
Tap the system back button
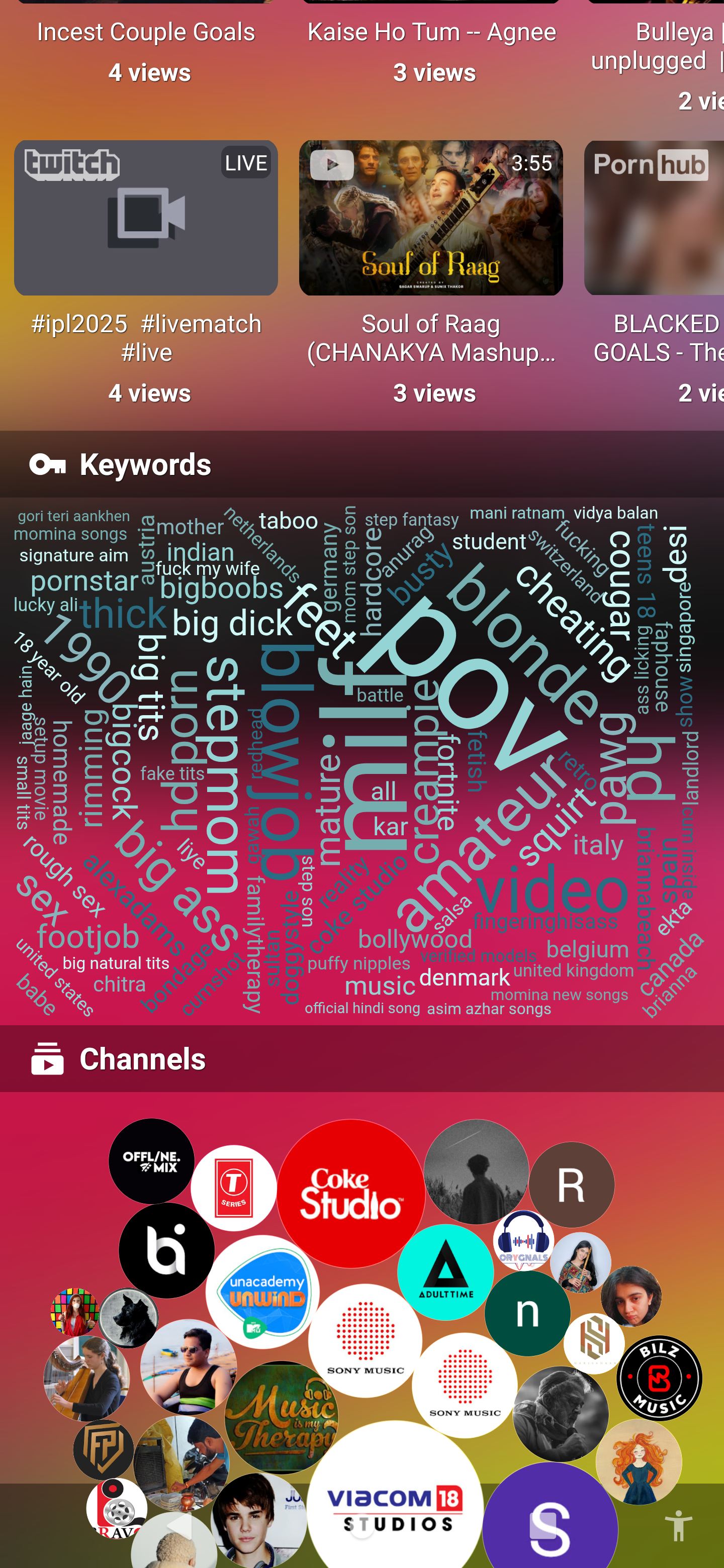point(178,1527)
